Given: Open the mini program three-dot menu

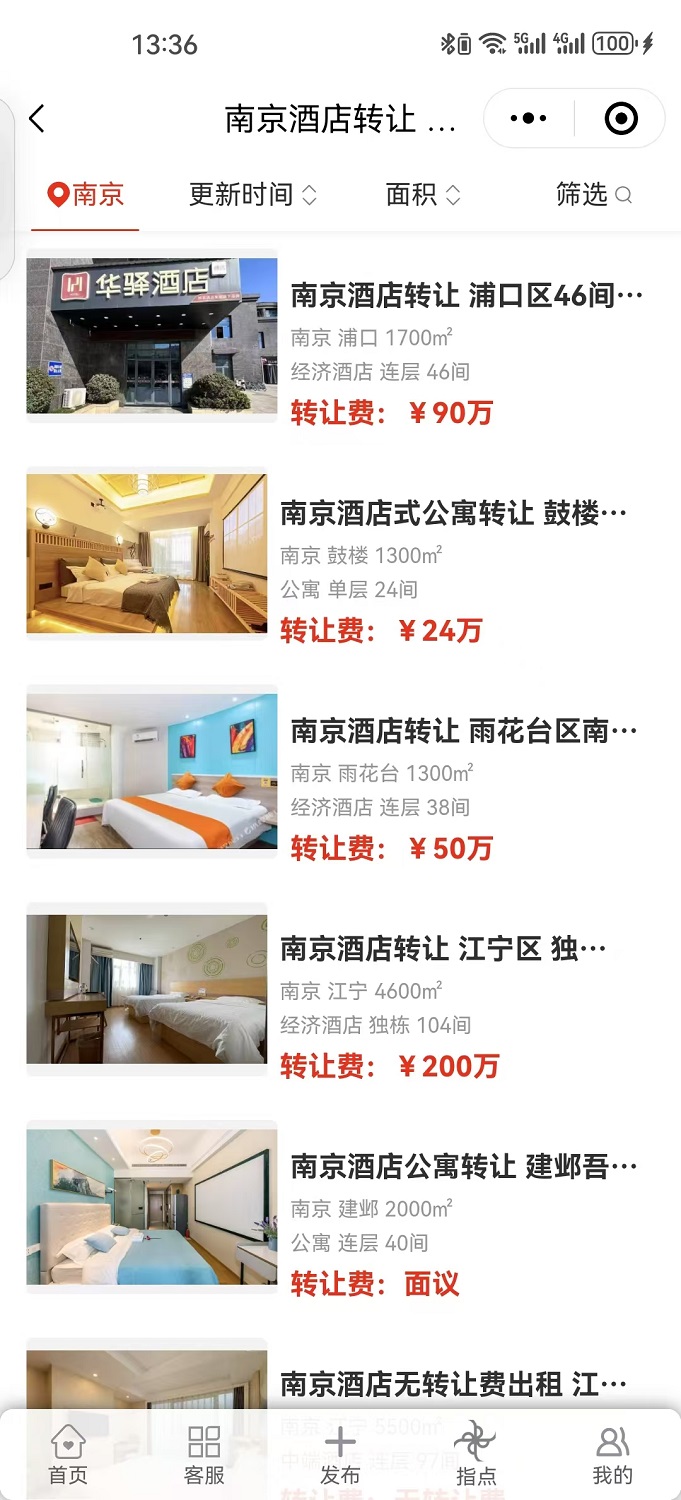Looking at the screenshot, I should (x=528, y=119).
